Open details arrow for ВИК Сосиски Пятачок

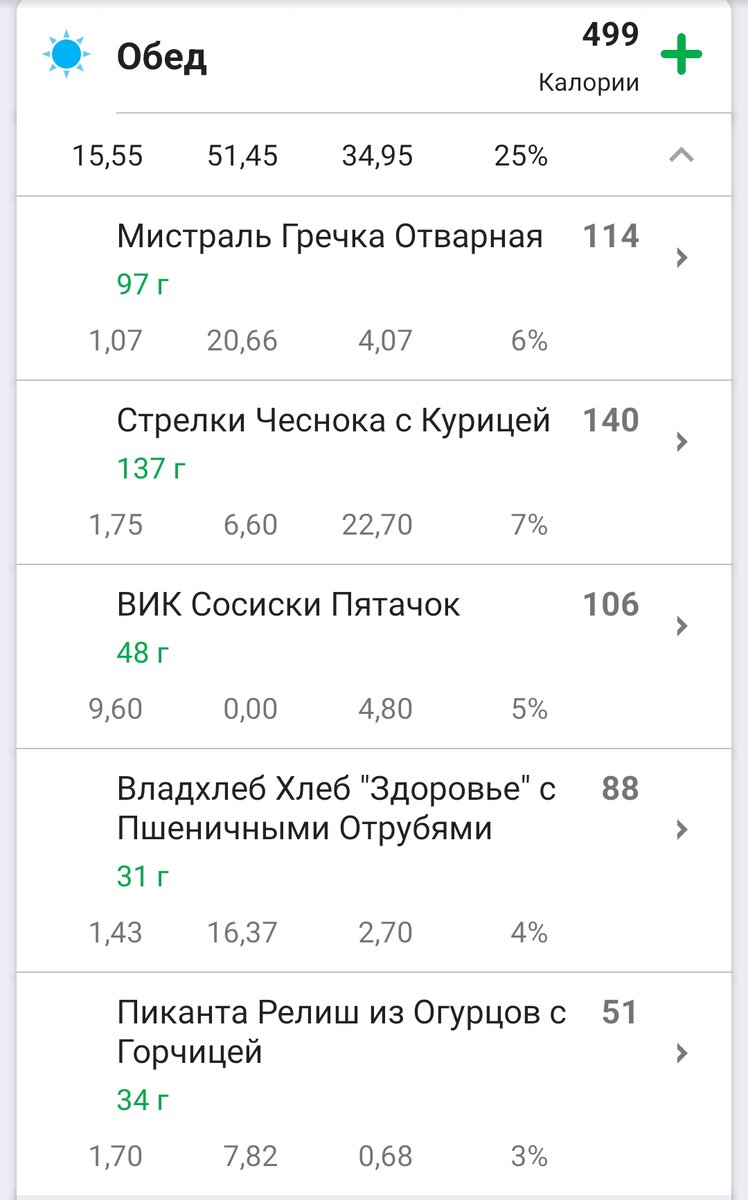pyautogui.click(x=682, y=626)
